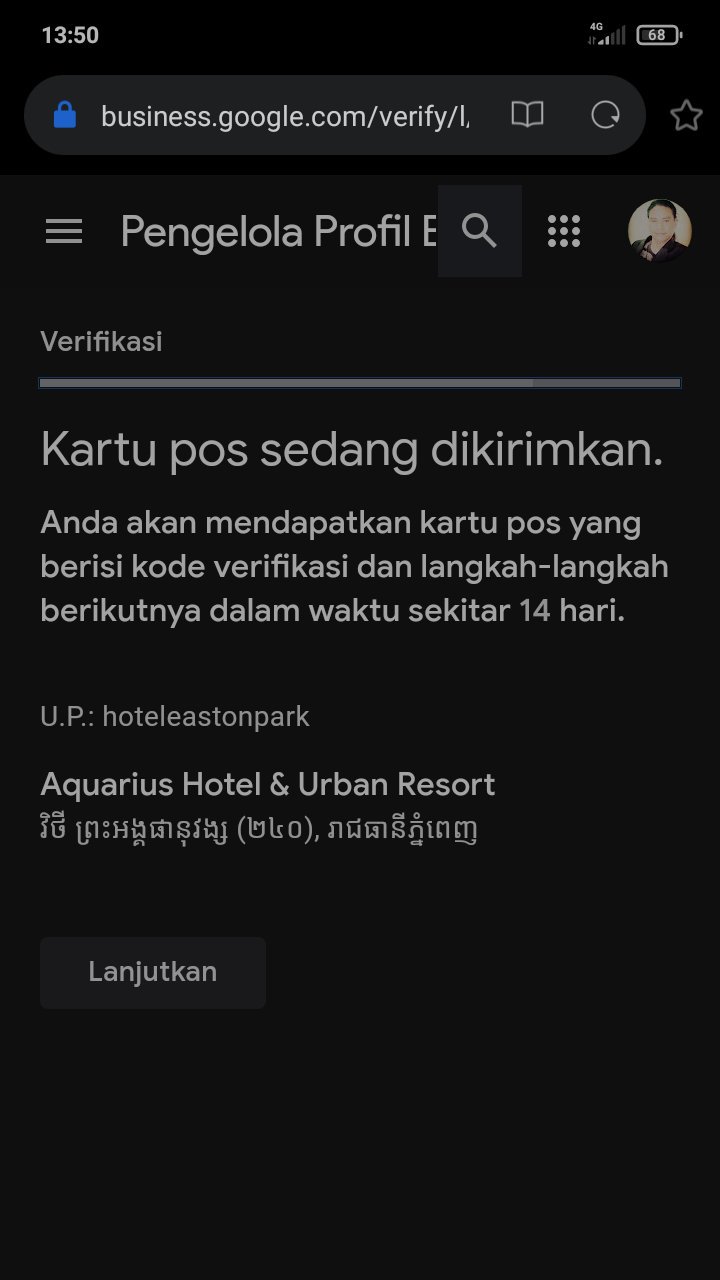Open the Google apps grid
Viewport: 720px width, 1280px height.
click(x=564, y=231)
